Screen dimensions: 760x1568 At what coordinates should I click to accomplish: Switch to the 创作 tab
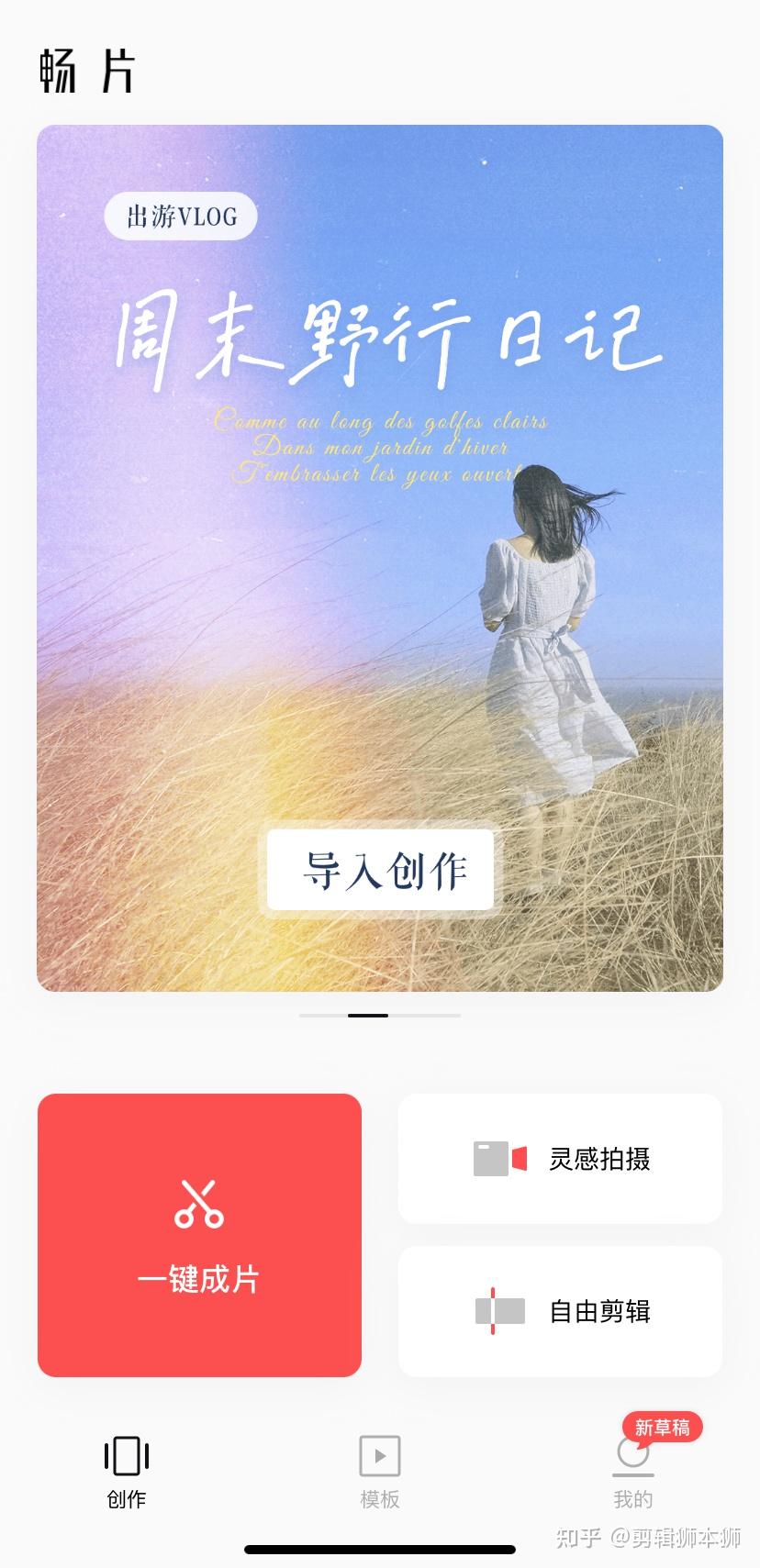point(127,1472)
